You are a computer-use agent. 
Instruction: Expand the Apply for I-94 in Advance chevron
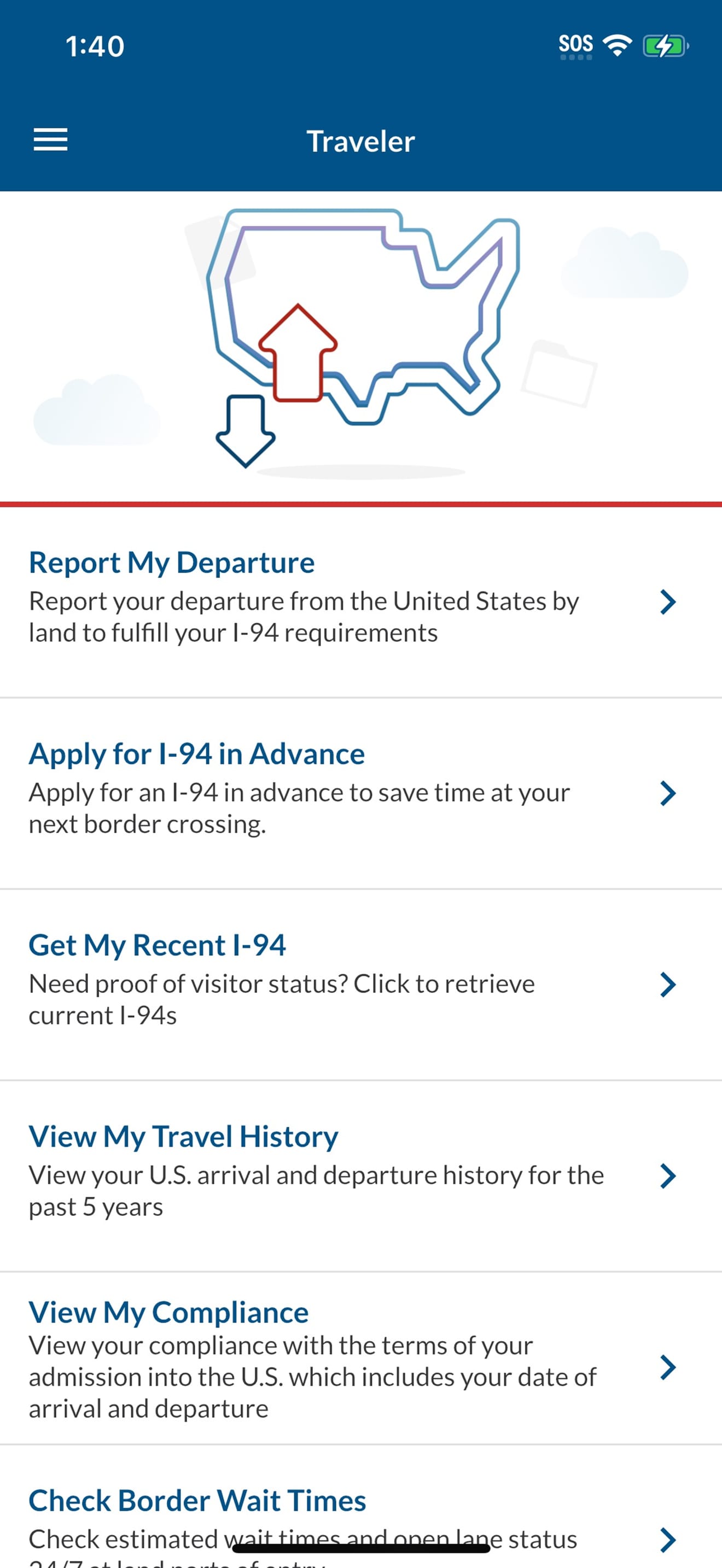click(x=668, y=793)
